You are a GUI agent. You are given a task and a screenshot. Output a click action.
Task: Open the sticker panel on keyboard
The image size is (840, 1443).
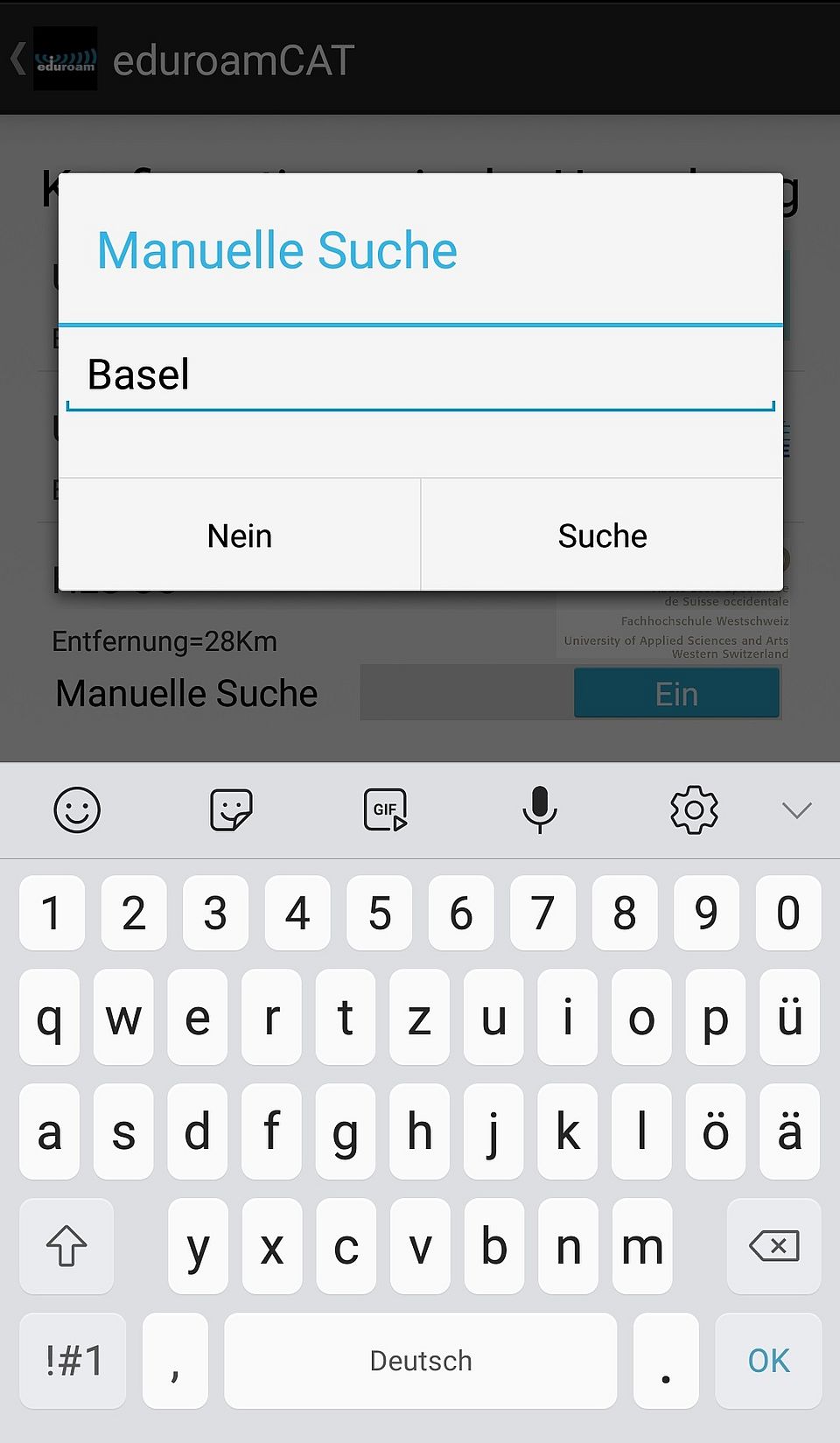(231, 809)
